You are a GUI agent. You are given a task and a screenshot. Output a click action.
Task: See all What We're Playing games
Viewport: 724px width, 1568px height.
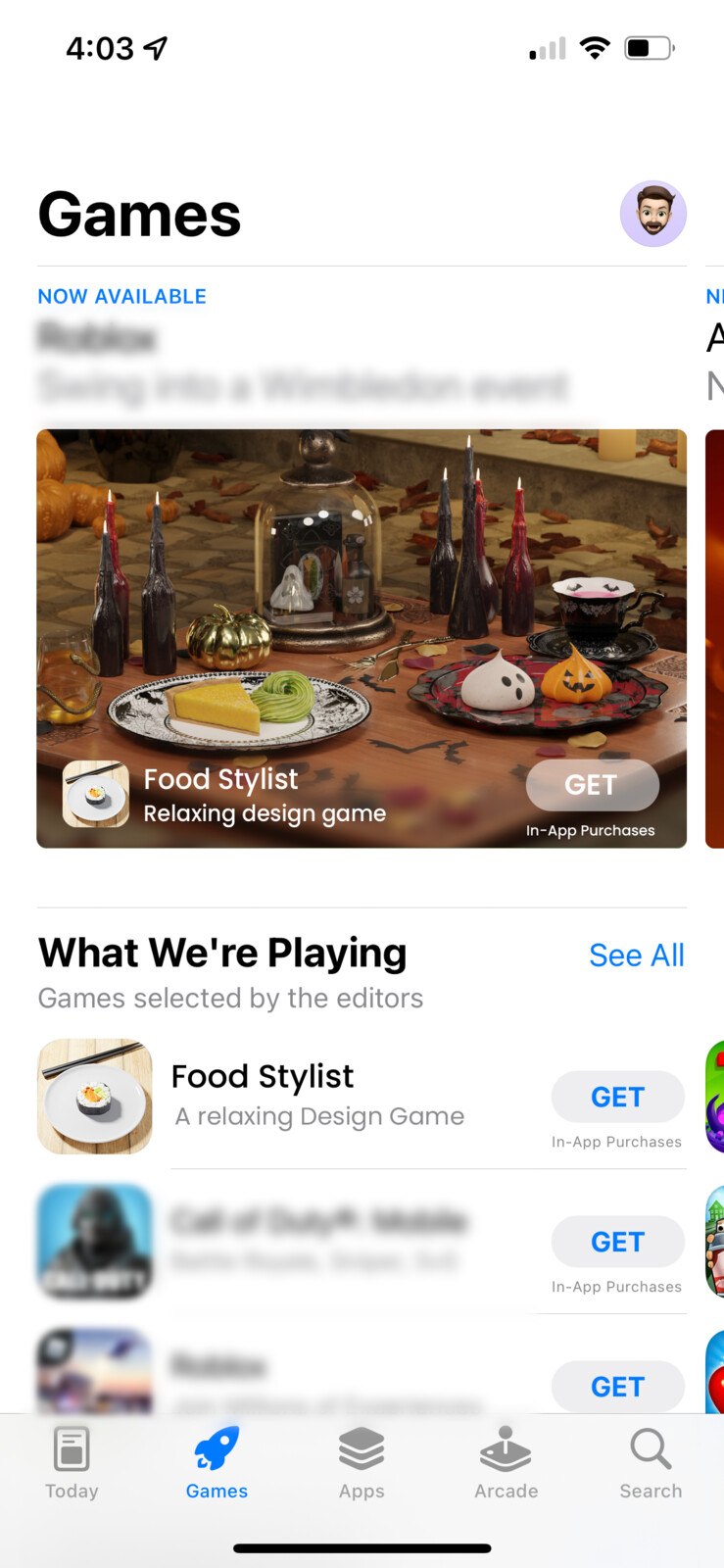pyautogui.click(x=636, y=955)
